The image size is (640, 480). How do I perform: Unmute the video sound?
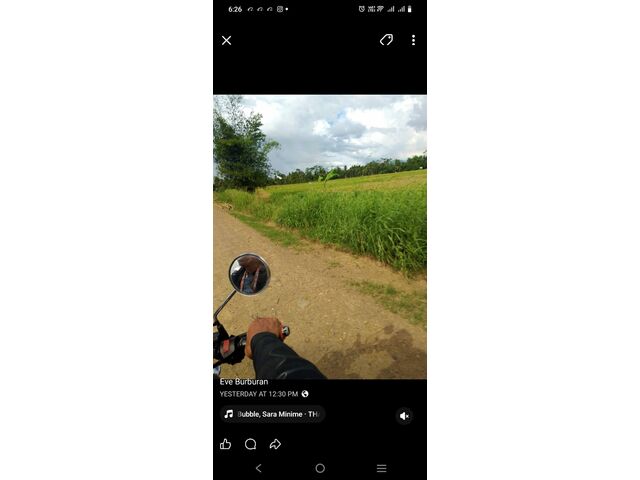(404, 416)
